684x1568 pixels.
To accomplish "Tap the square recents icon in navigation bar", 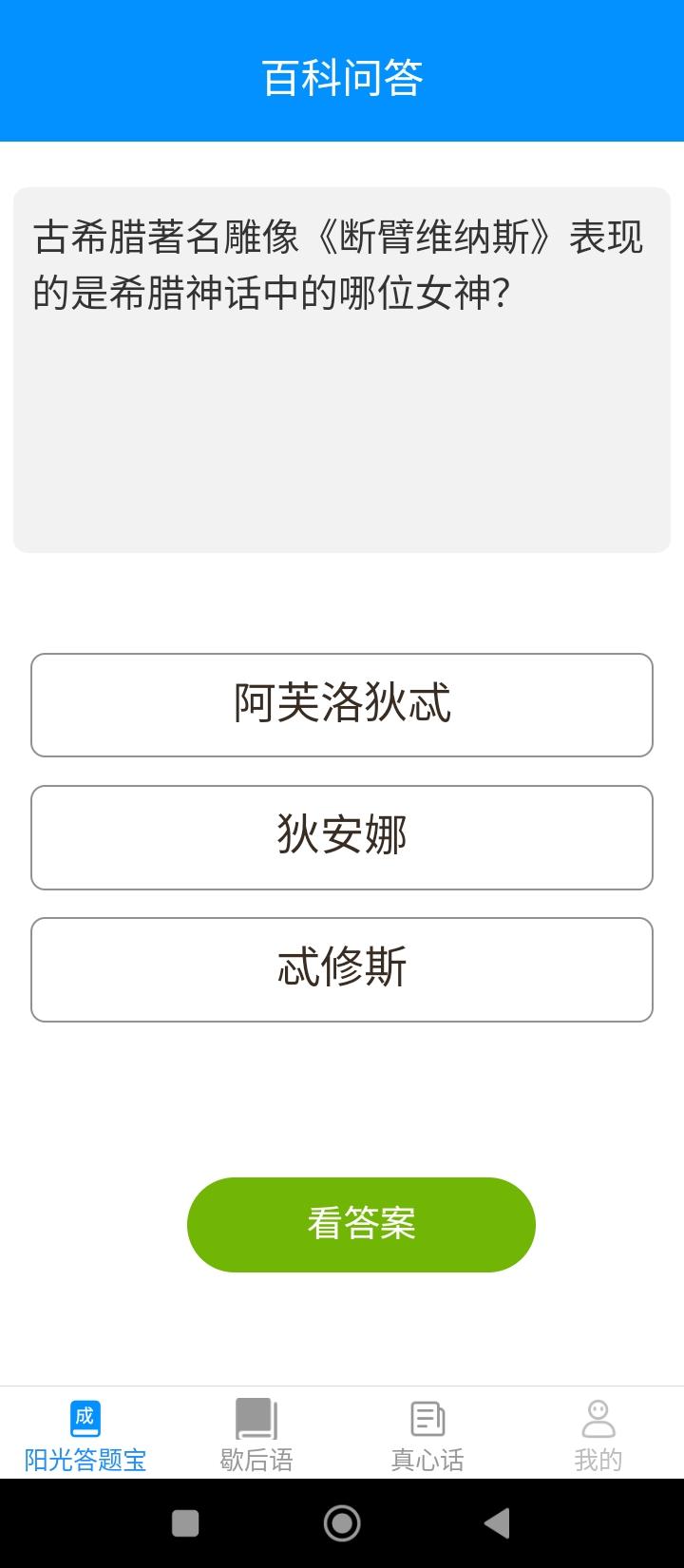I will click(x=184, y=1522).
